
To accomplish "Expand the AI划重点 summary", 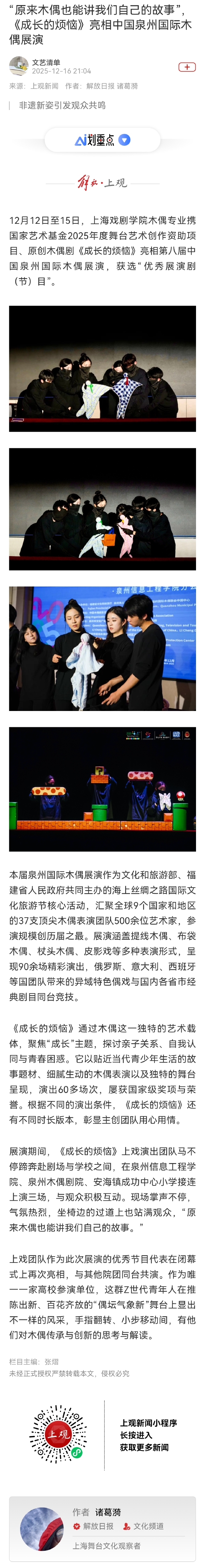I will click(x=102, y=140).
